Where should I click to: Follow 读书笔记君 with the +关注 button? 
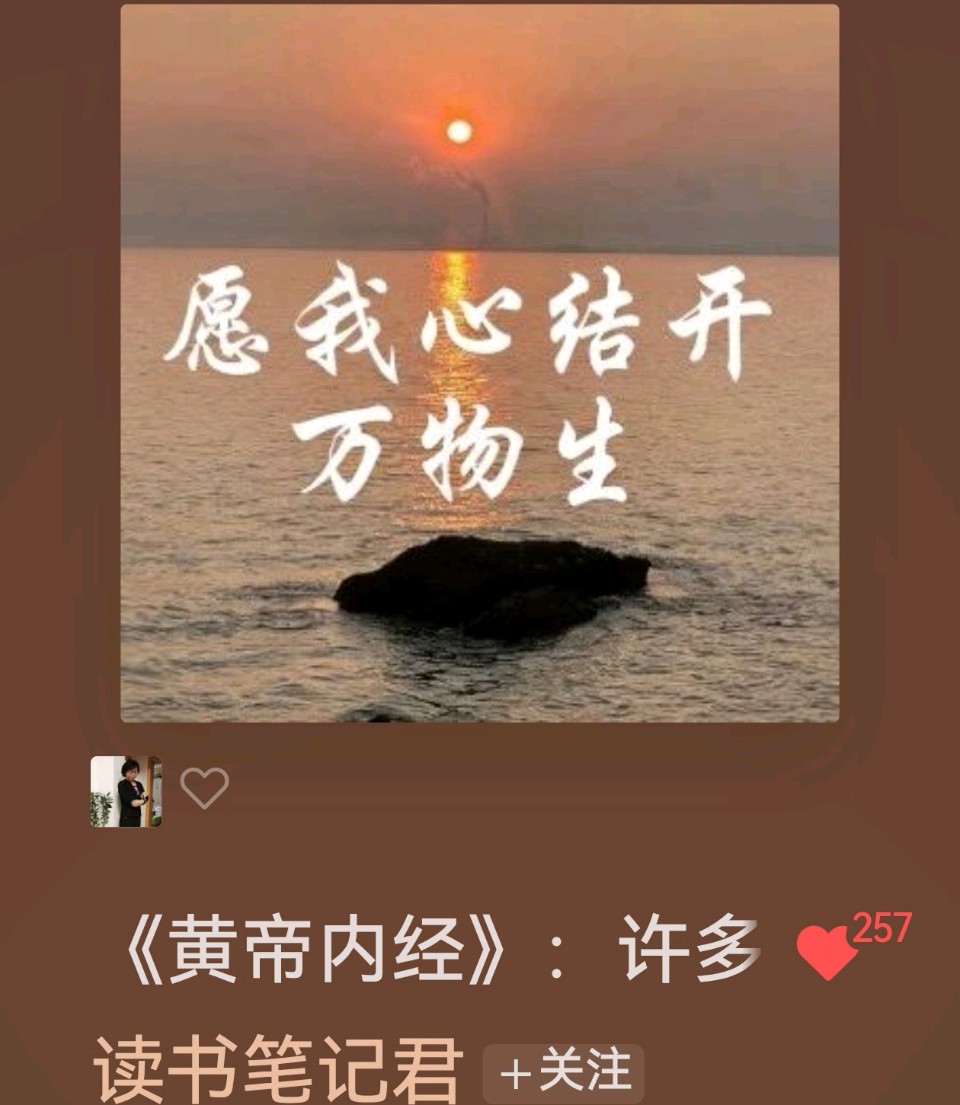[x=563, y=1074]
